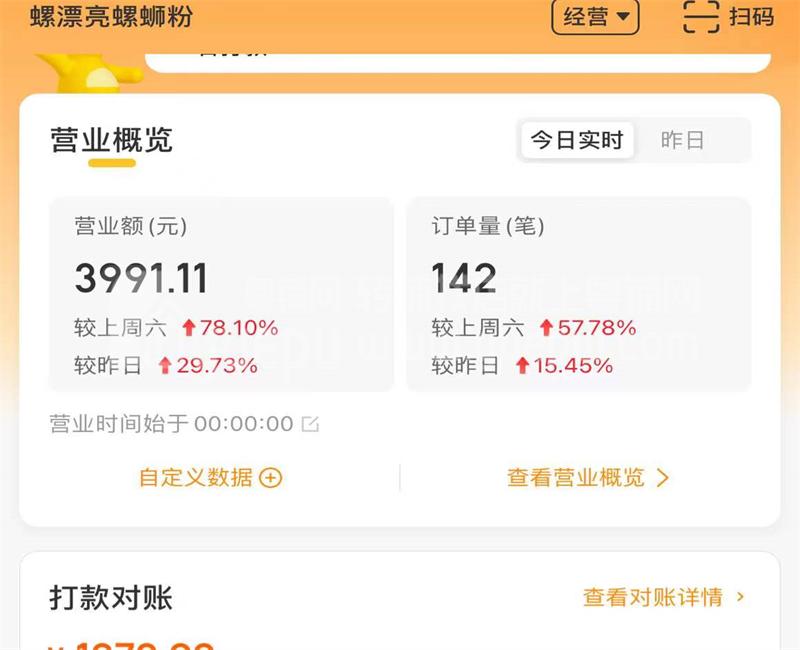The width and height of the screenshot is (800, 650).
Task: Edit the 营业时间 start time
Action: (x=311, y=424)
